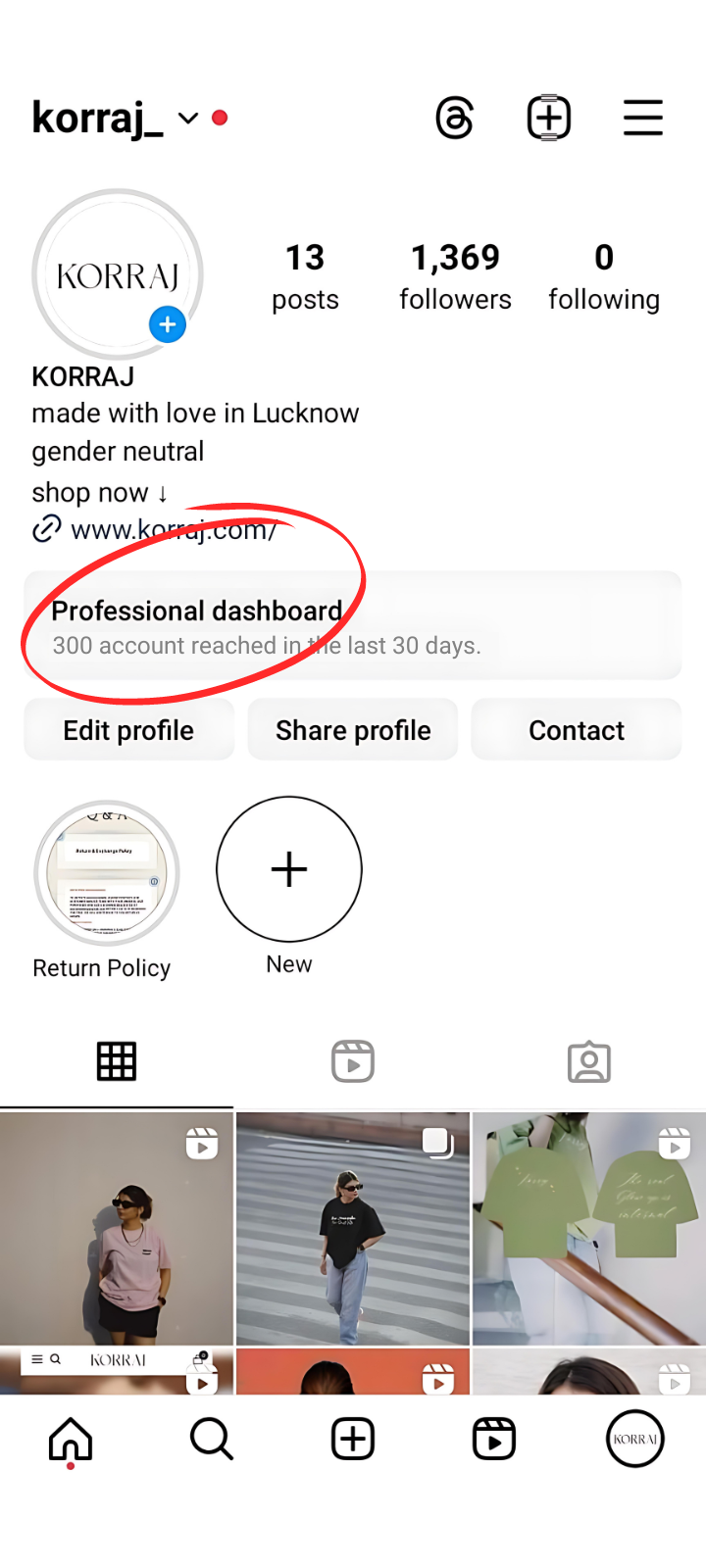Open the green t-shirts reel post

tap(589, 1228)
